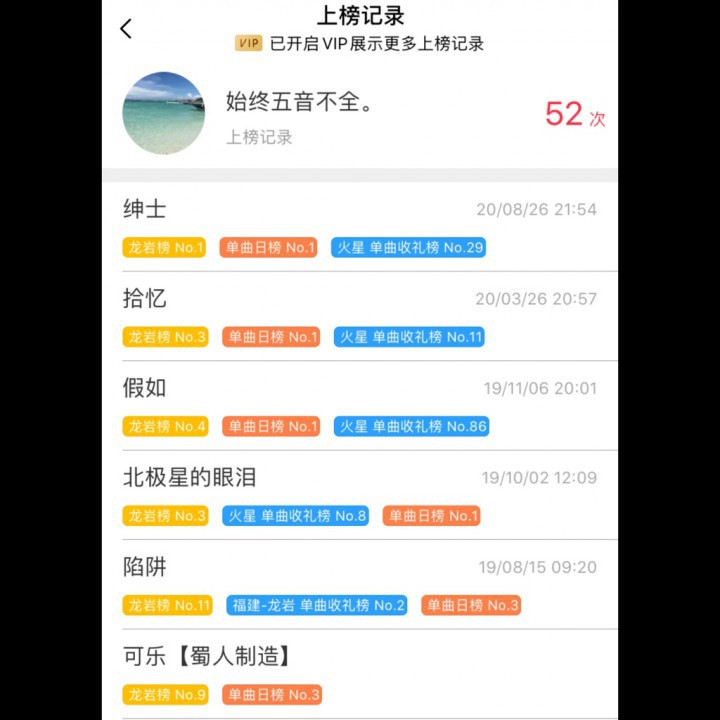
Task: Open the 可乐【蜀人制造】 chart record
Action: click(x=207, y=657)
